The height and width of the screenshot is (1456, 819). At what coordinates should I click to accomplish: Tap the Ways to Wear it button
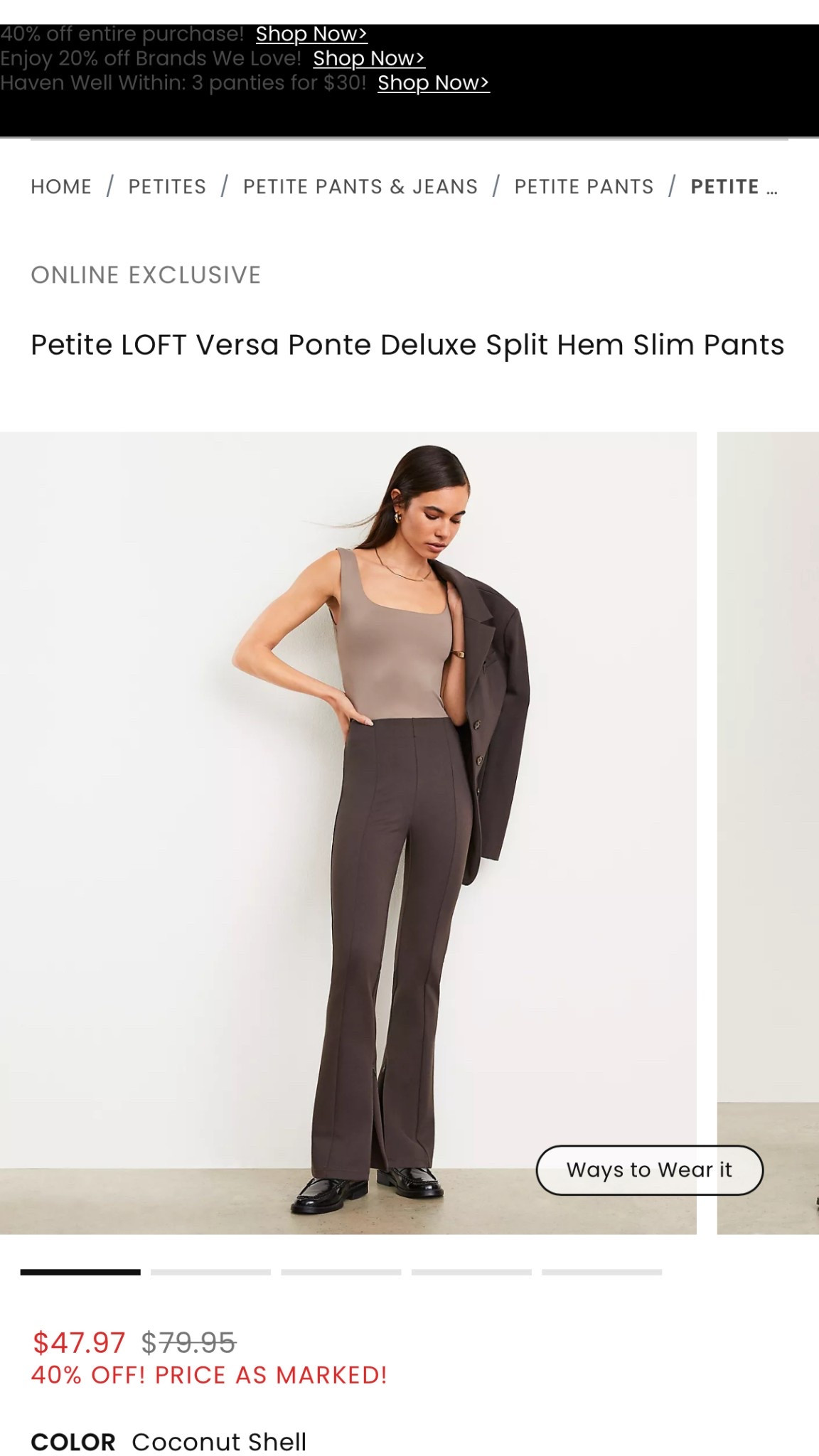(x=649, y=1170)
